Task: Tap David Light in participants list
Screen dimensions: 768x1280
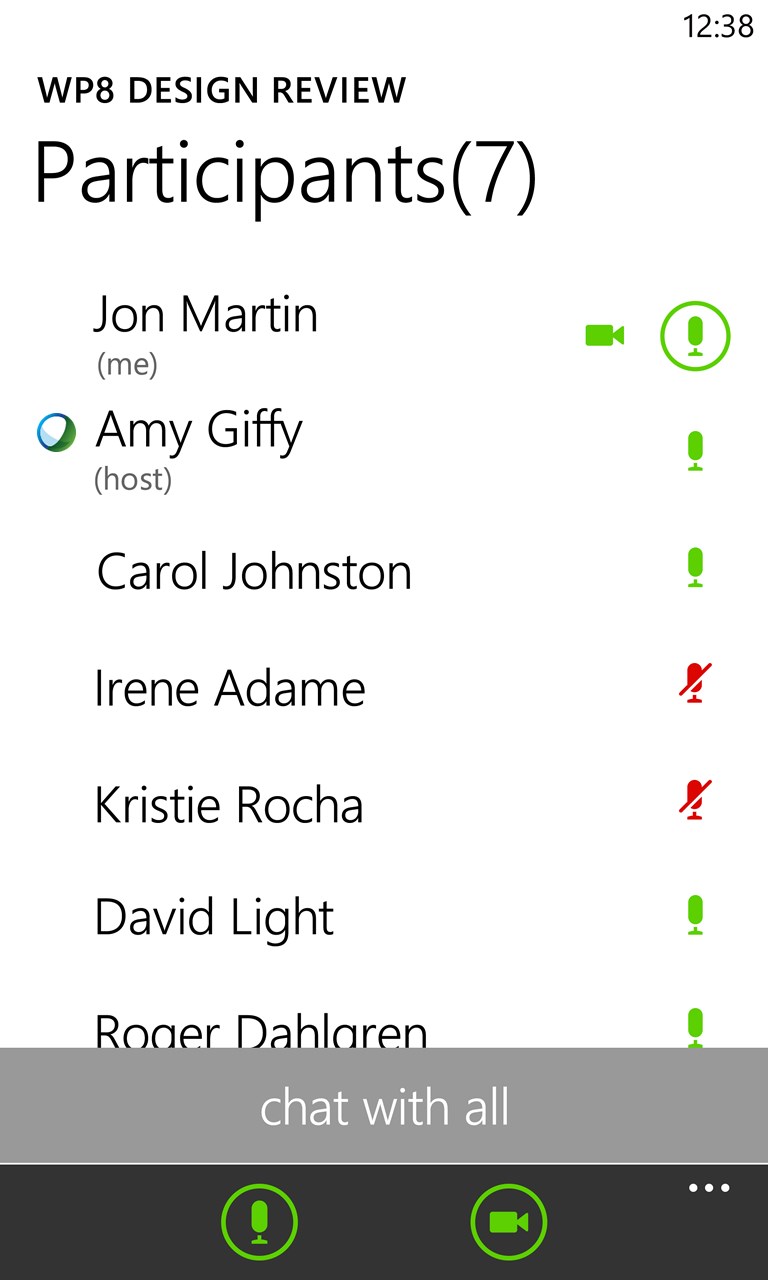Action: pyautogui.click(x=214, y=918)
